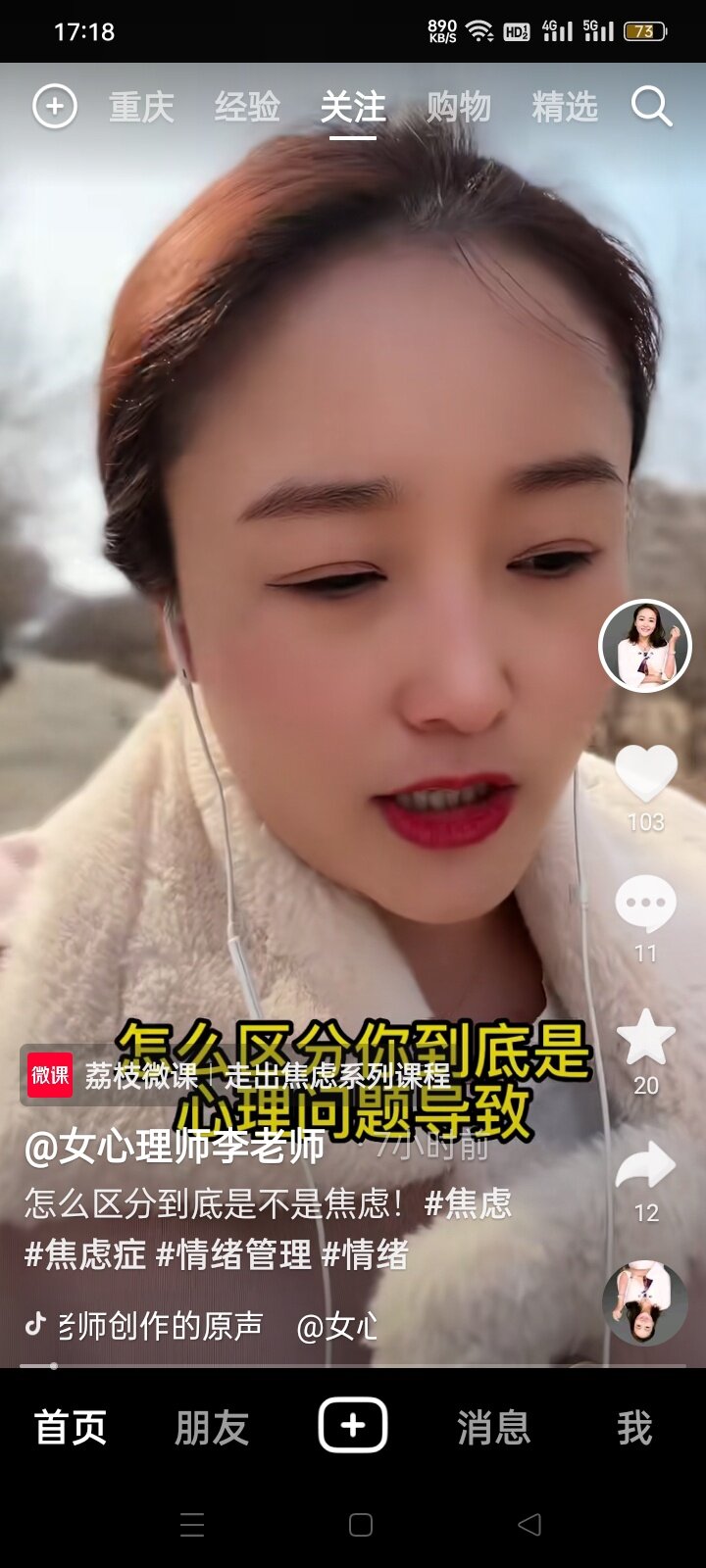Visit @女心理师李老师 profile name
Image resolution: width=706 pixels, height=1568 pixels.
[175, 1147]
